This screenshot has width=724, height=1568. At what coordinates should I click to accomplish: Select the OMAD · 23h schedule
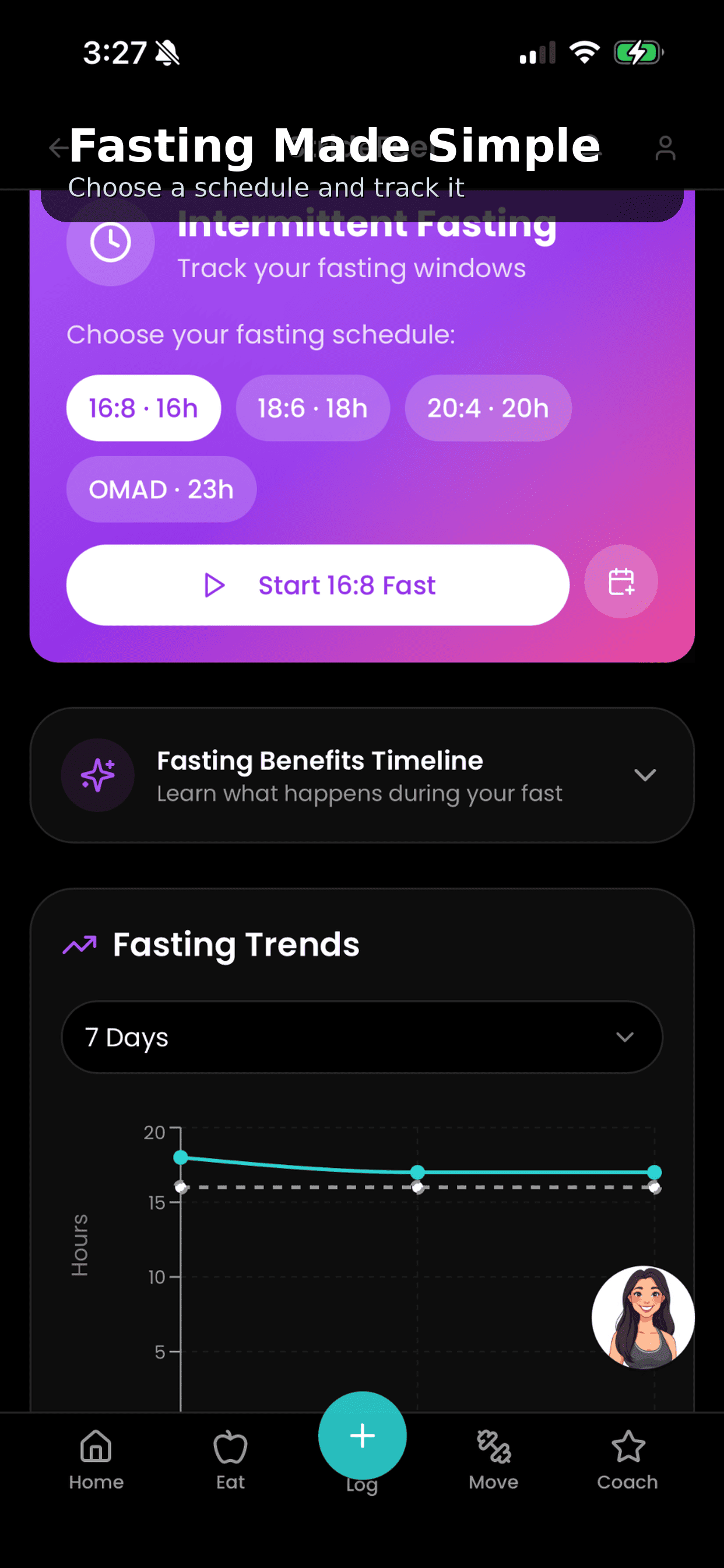click(x=161, y=489)
